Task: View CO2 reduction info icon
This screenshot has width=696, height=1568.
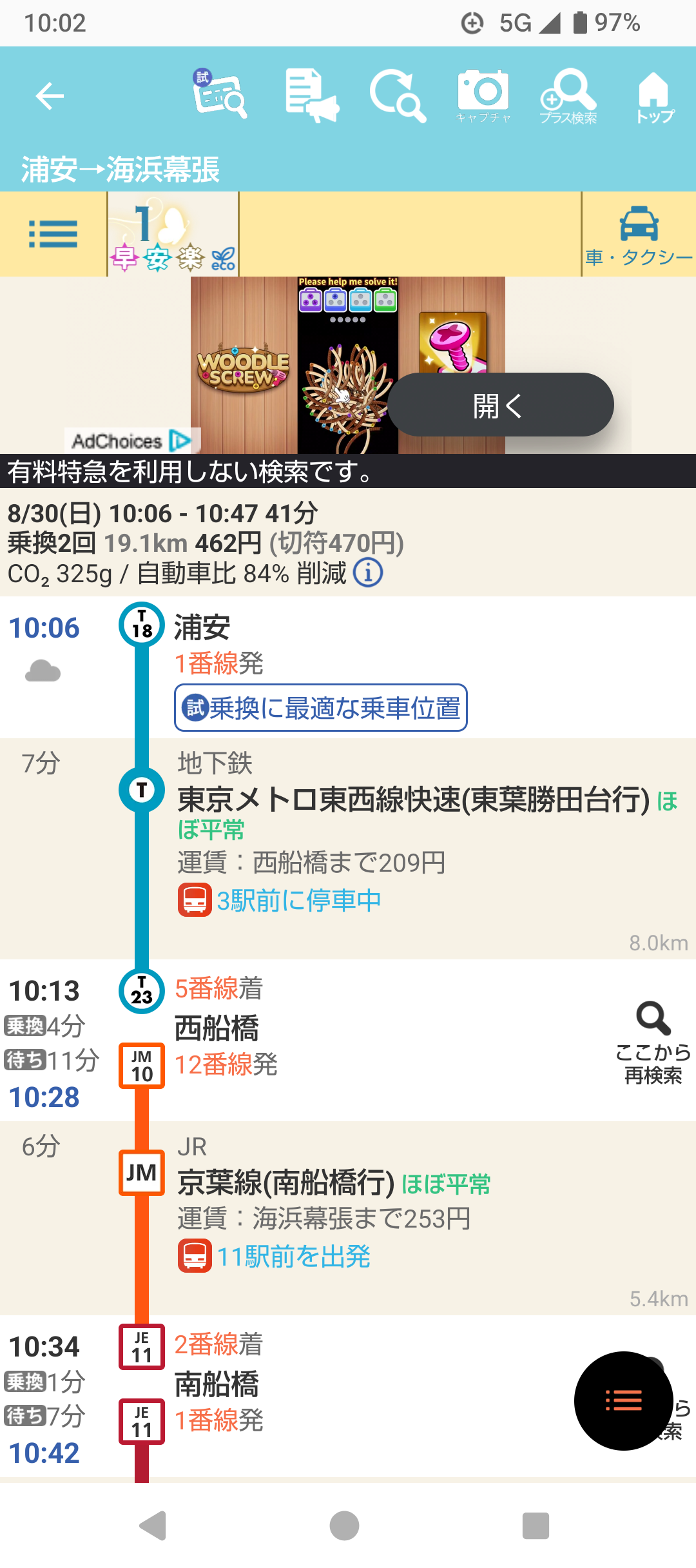Action: [368, 573]
